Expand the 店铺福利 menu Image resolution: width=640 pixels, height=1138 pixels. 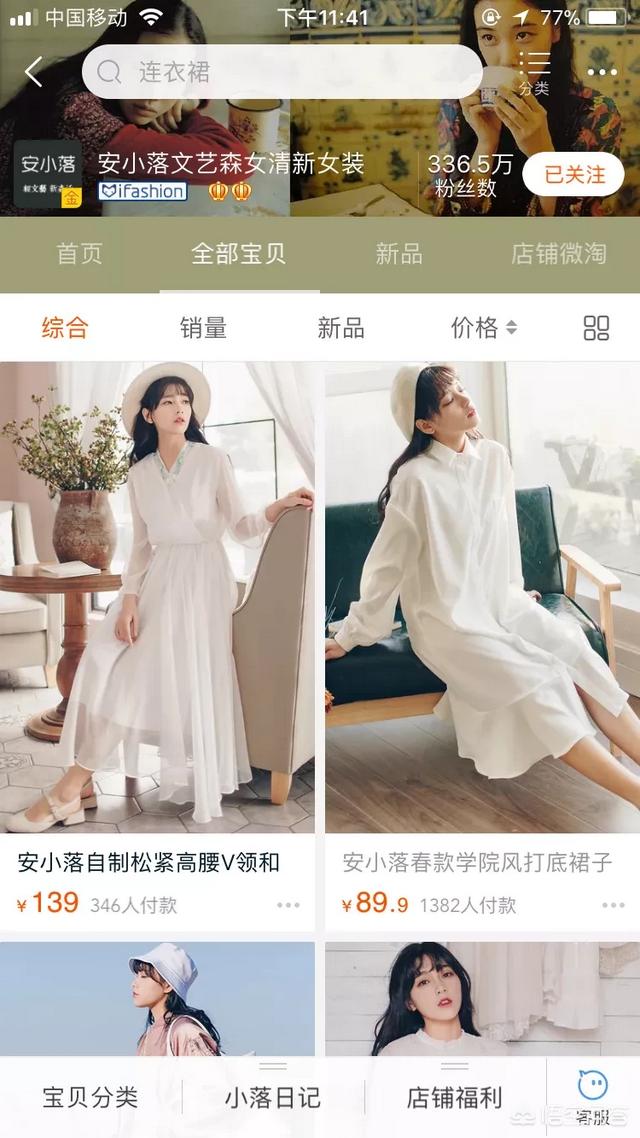pos(455,1097)
